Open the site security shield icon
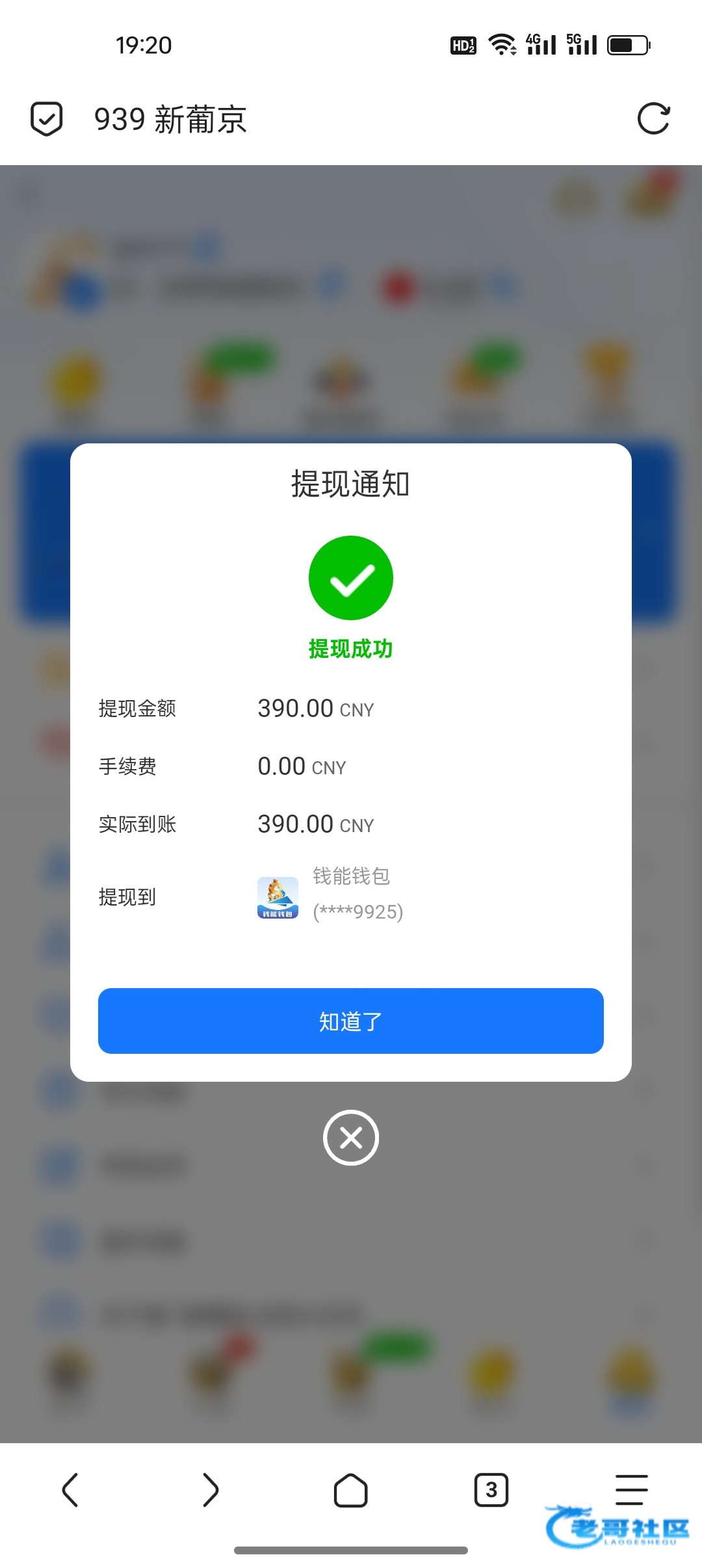Image resolution: width=702 pixels, height=1568 pixels. [47, 119]
